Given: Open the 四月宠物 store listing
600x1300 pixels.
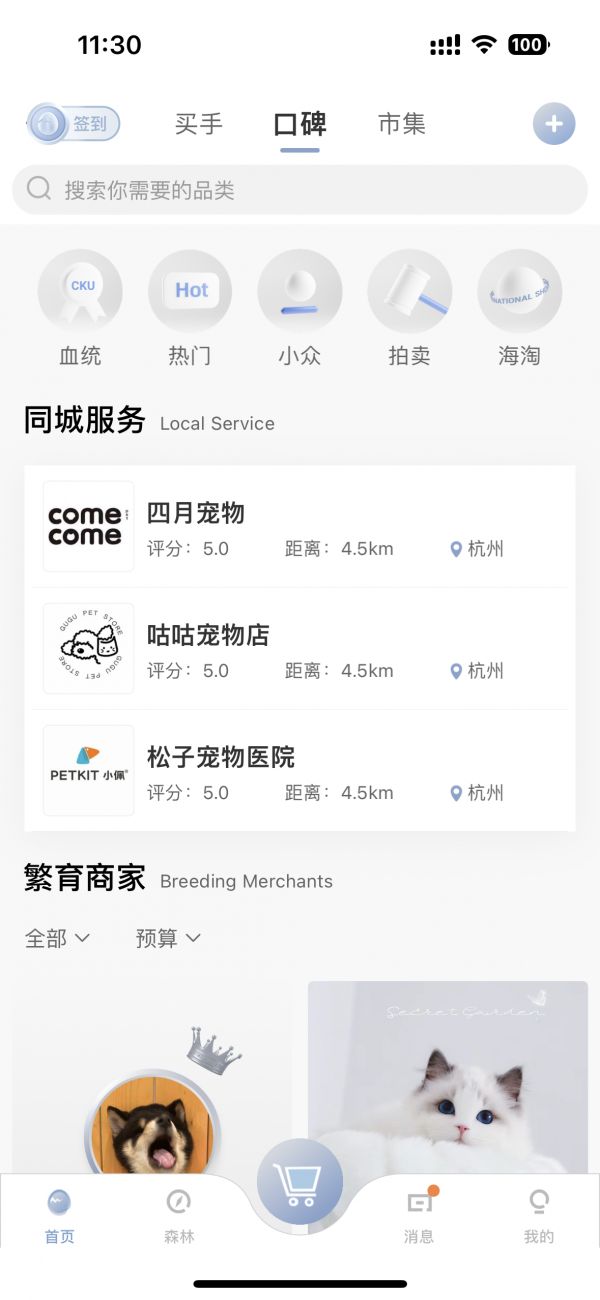Looking at the screenshot, I should [x=300, y=527].
